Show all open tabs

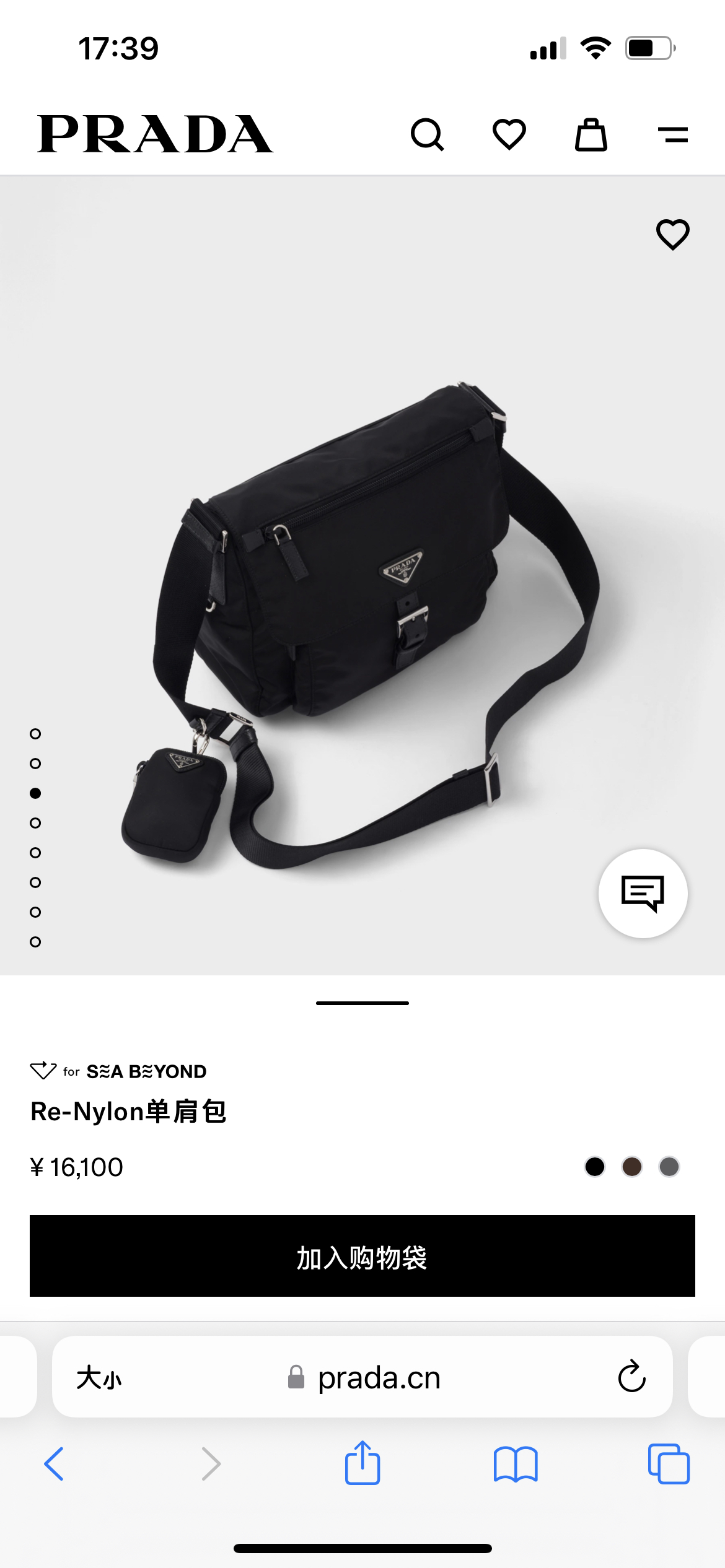pyautogui.click(x=669, y=1464)
